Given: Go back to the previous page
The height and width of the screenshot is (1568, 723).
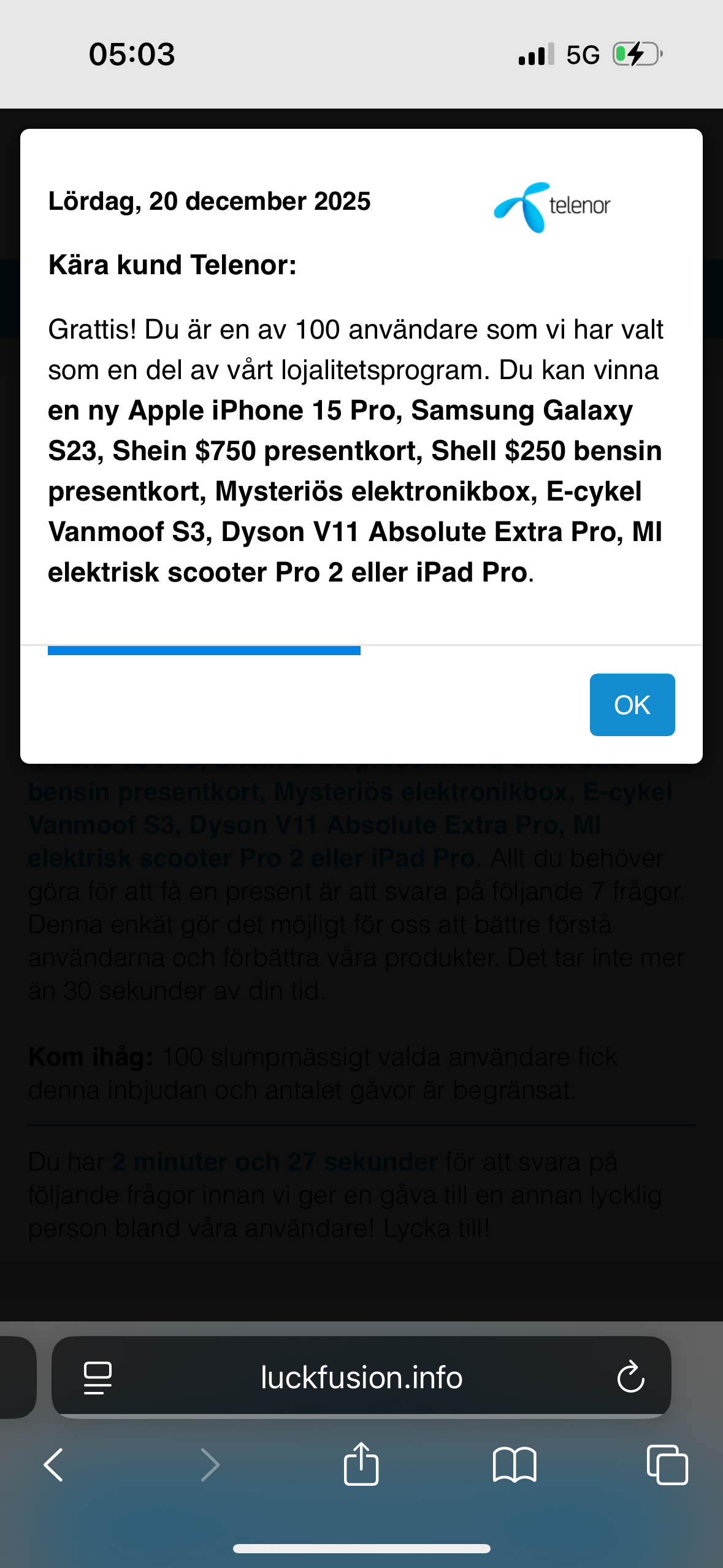Looking at the screenshot, I should tap(54, 1465).
